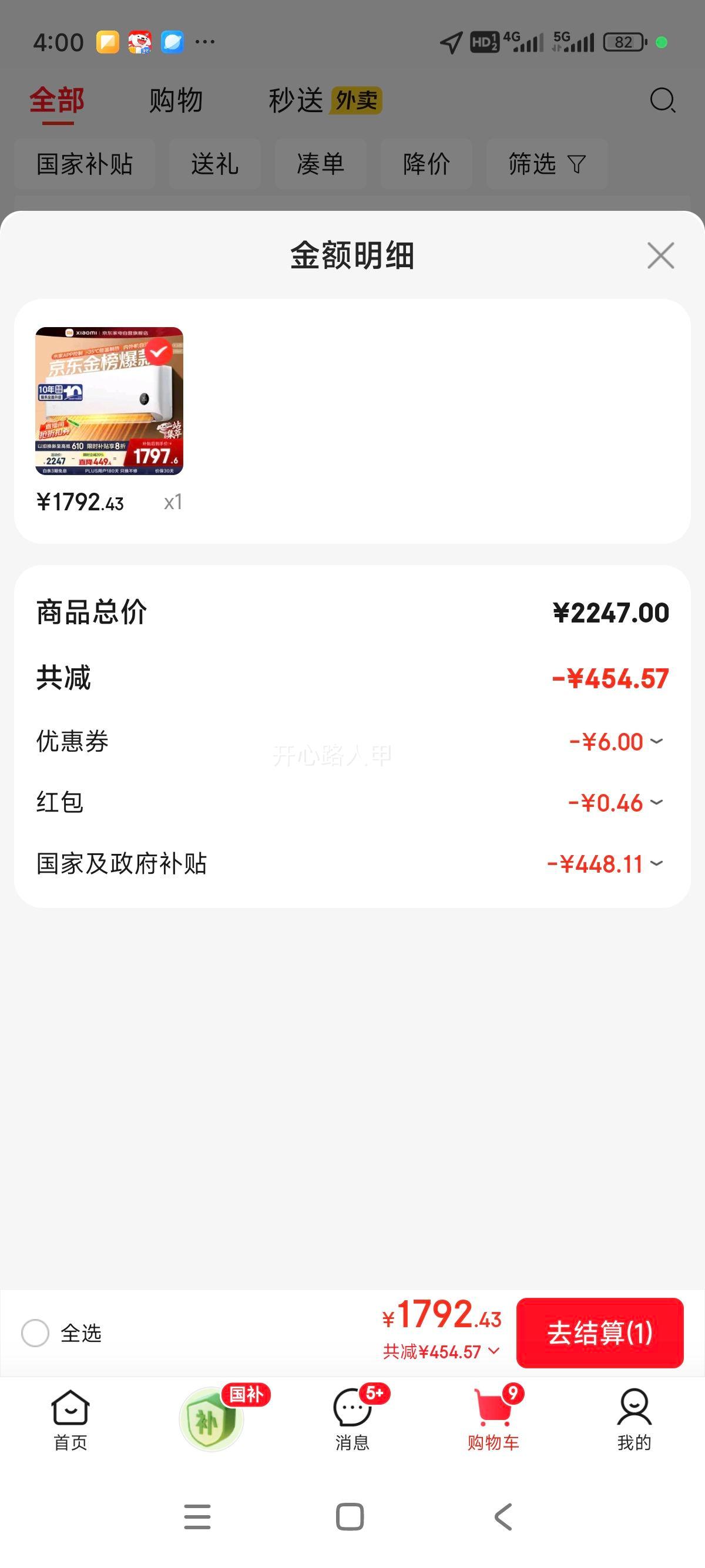Open search with the magnifier icon
Screen dimensions: 705x1568
(x=663, y=99)
